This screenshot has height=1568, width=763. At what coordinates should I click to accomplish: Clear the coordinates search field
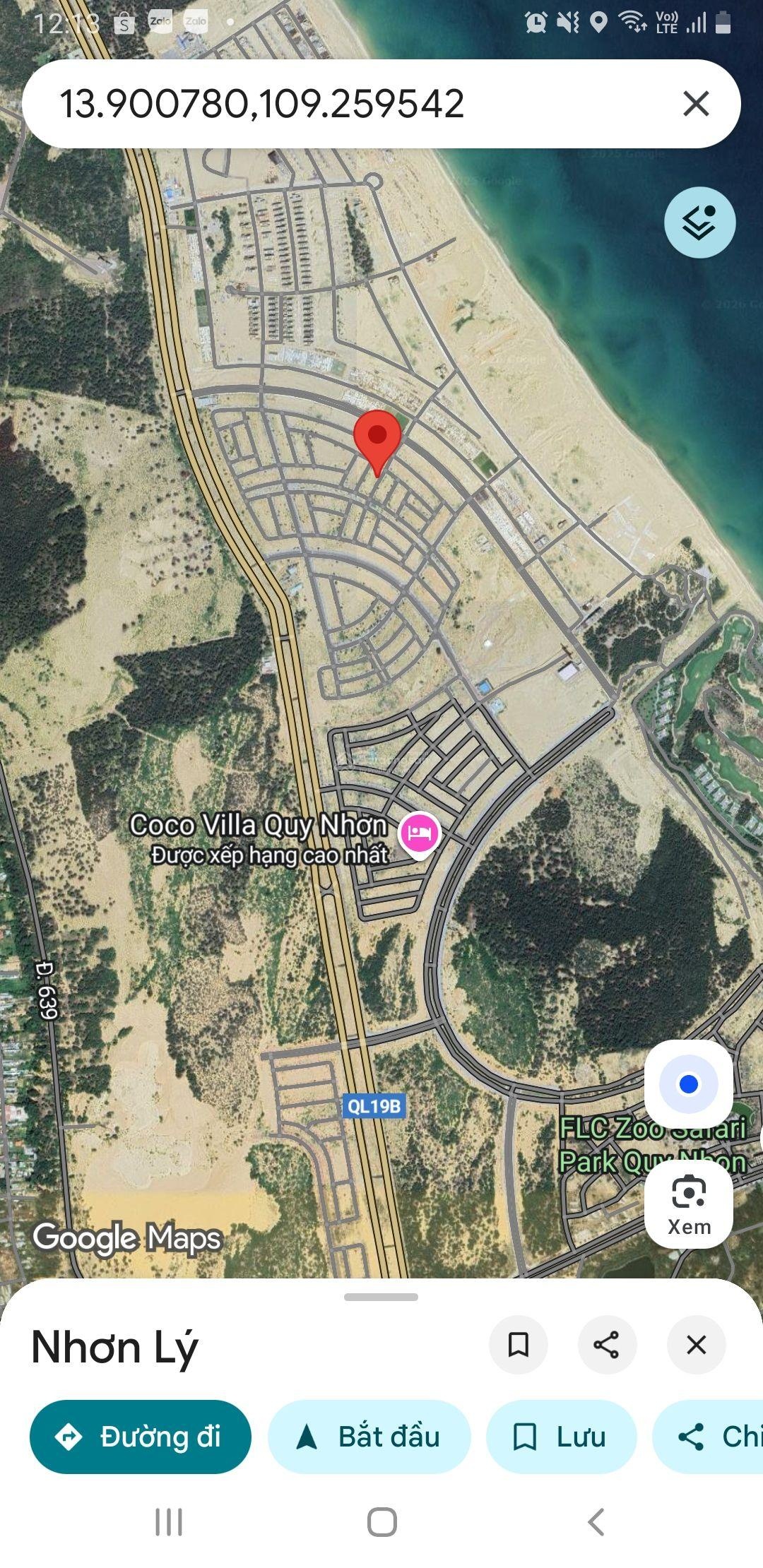[x=696, y=104]
